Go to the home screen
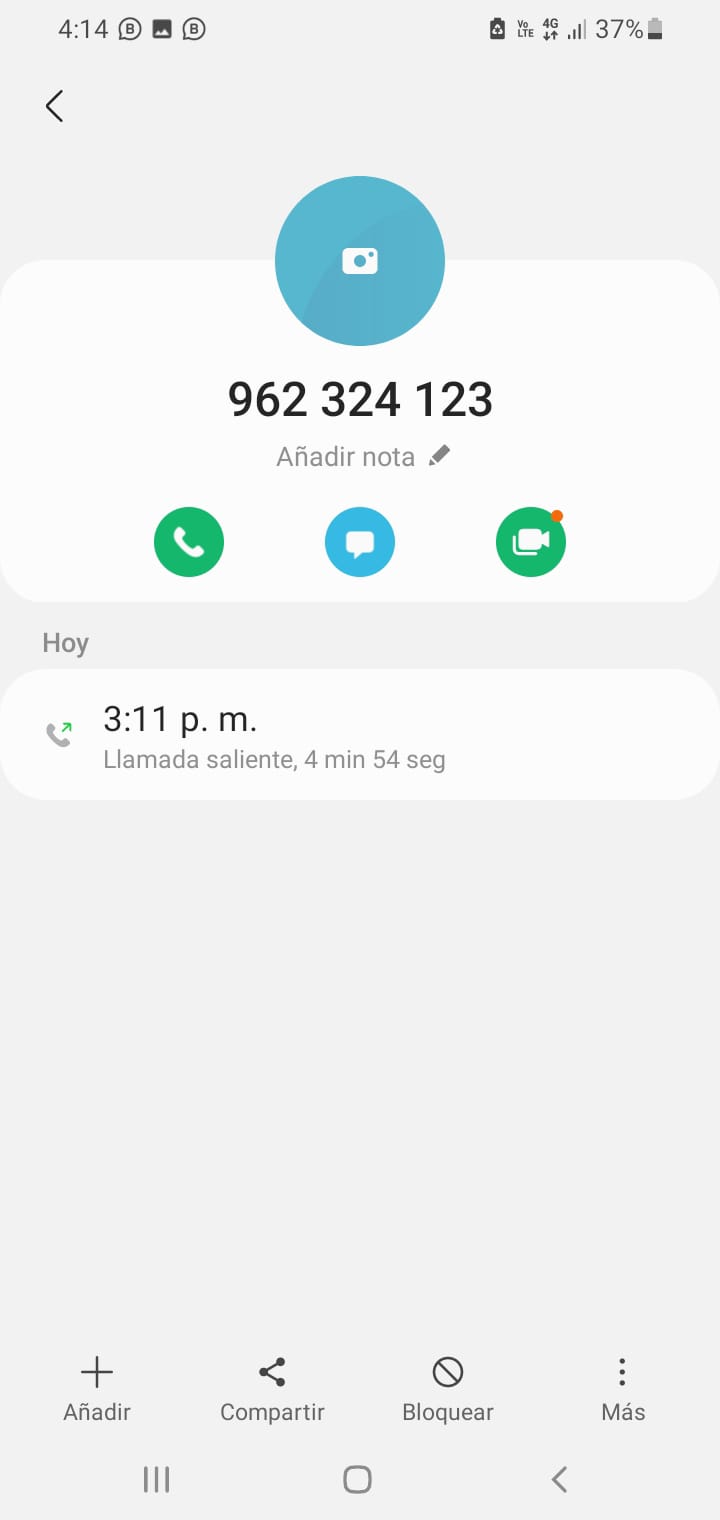The image size is (720, 1520). [x=357, y=1479]
